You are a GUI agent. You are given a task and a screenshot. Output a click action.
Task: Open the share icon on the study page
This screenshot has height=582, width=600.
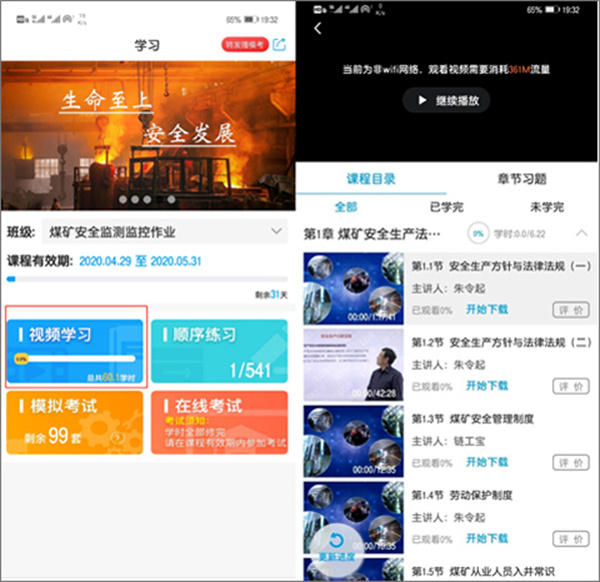tap(281, 45)
